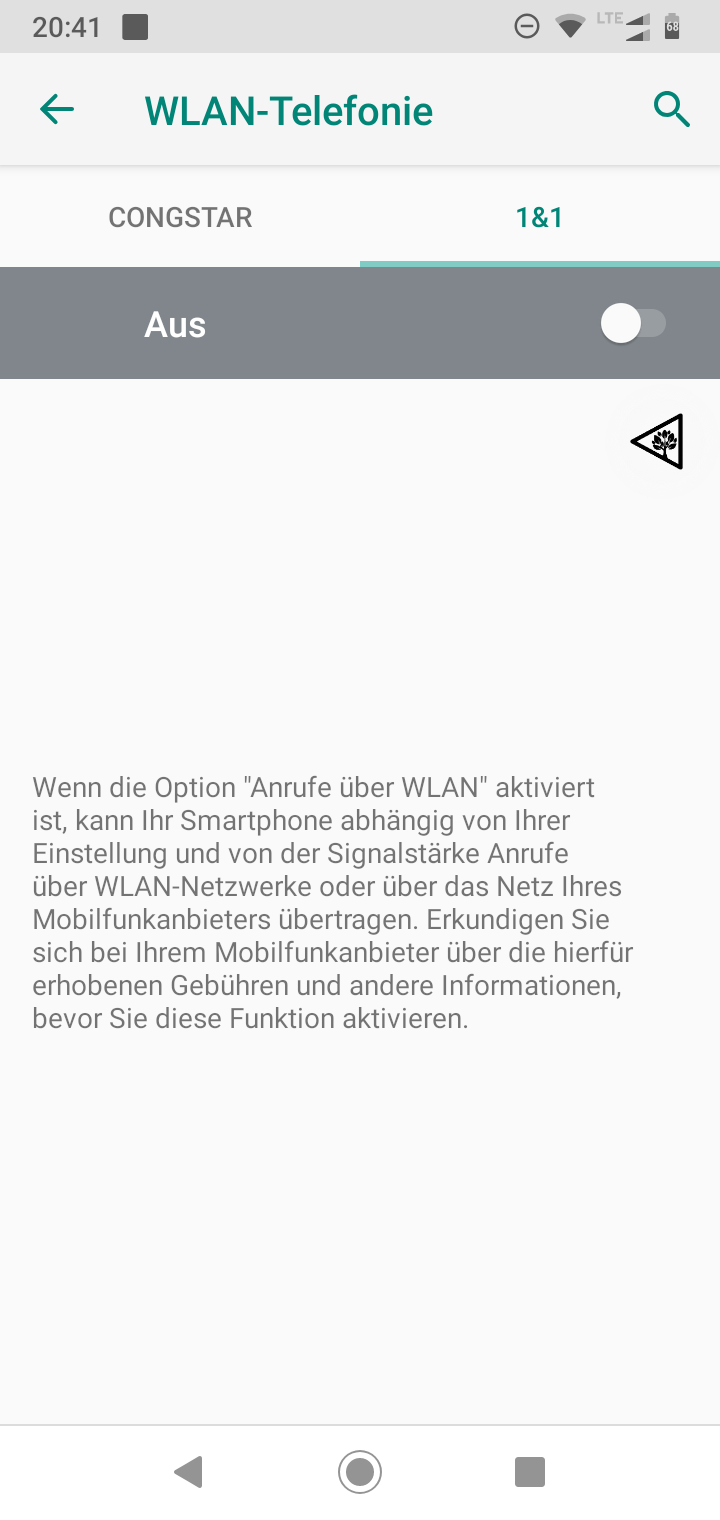Enable the WLAN-Telefonie switch
720x1520 pixels.
pyautogui.click(x=634, y=324)
